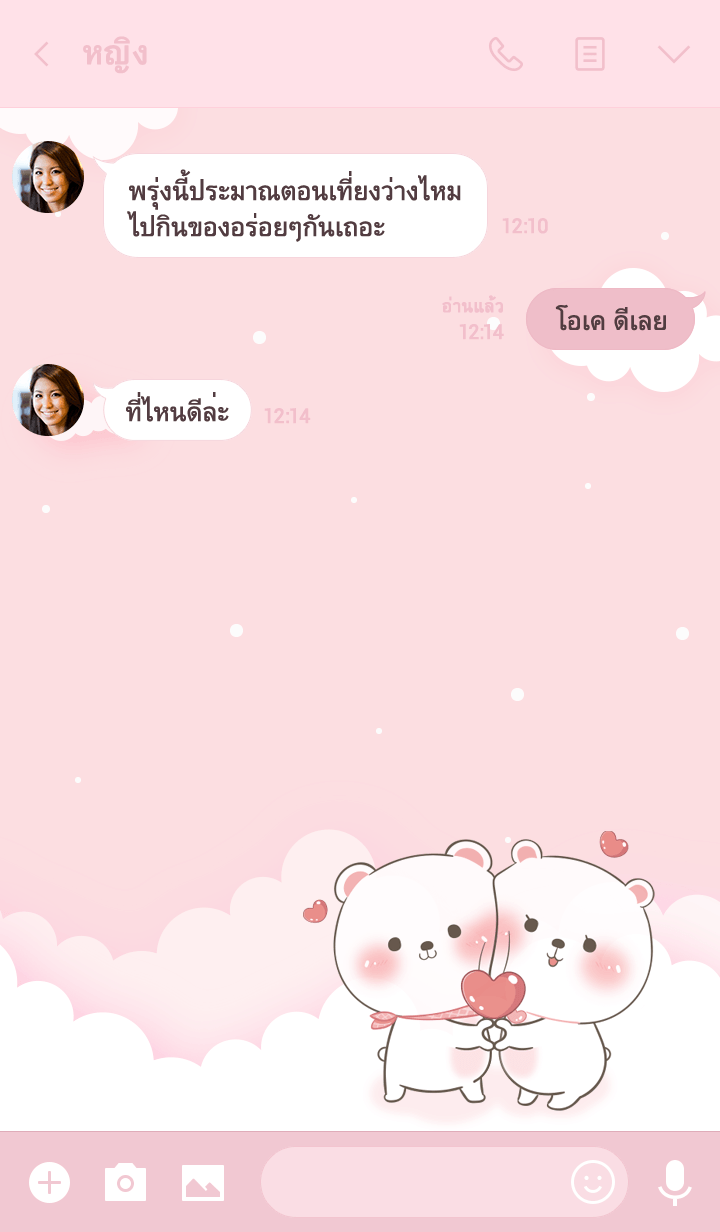This screenshot has height=1232, width=720.
Task: Start a voice call with หญิง
Action: pos(505,54)
